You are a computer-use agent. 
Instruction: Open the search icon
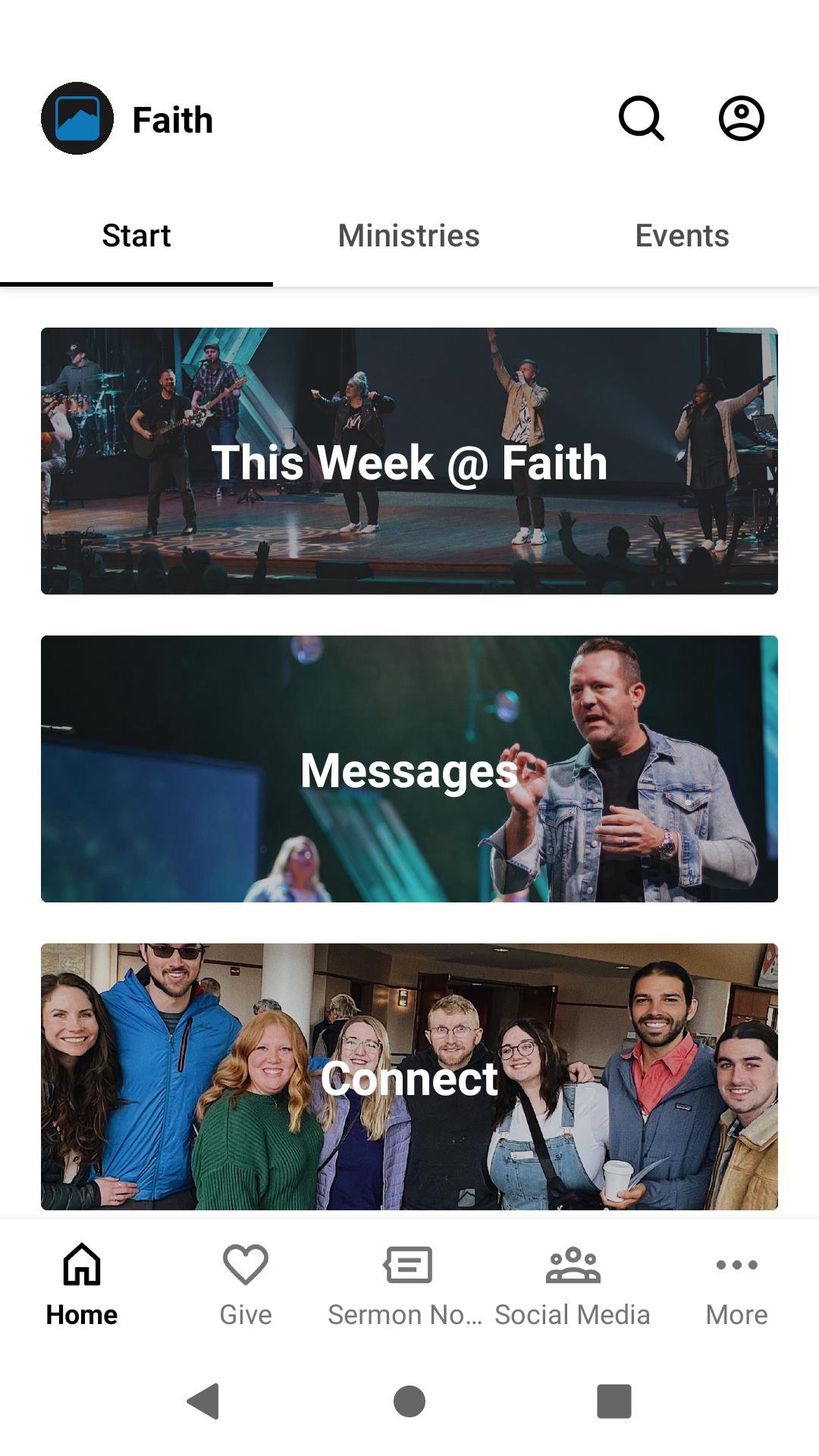[x=642, y=118]
